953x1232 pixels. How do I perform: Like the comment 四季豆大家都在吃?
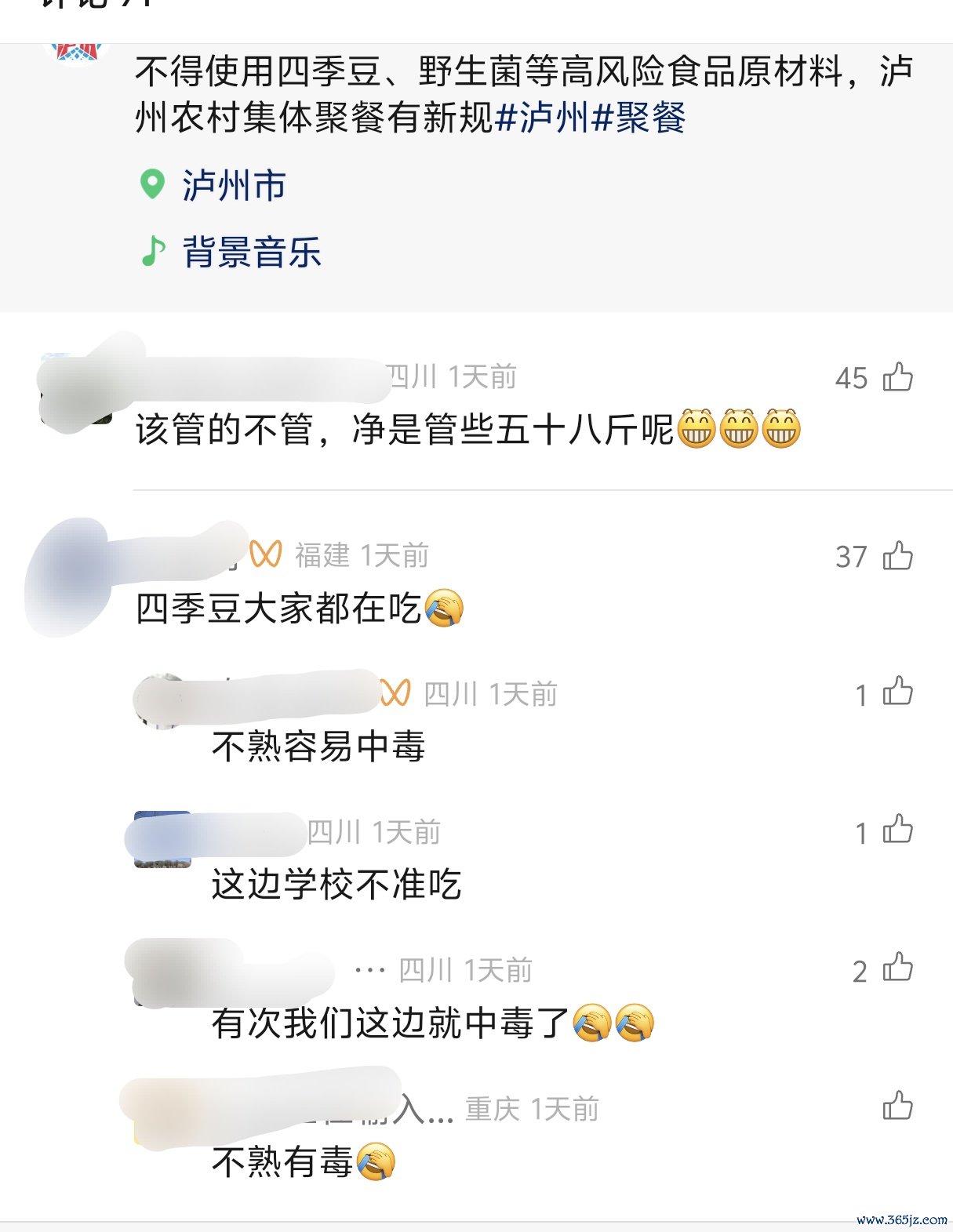[x=897, y=555]
